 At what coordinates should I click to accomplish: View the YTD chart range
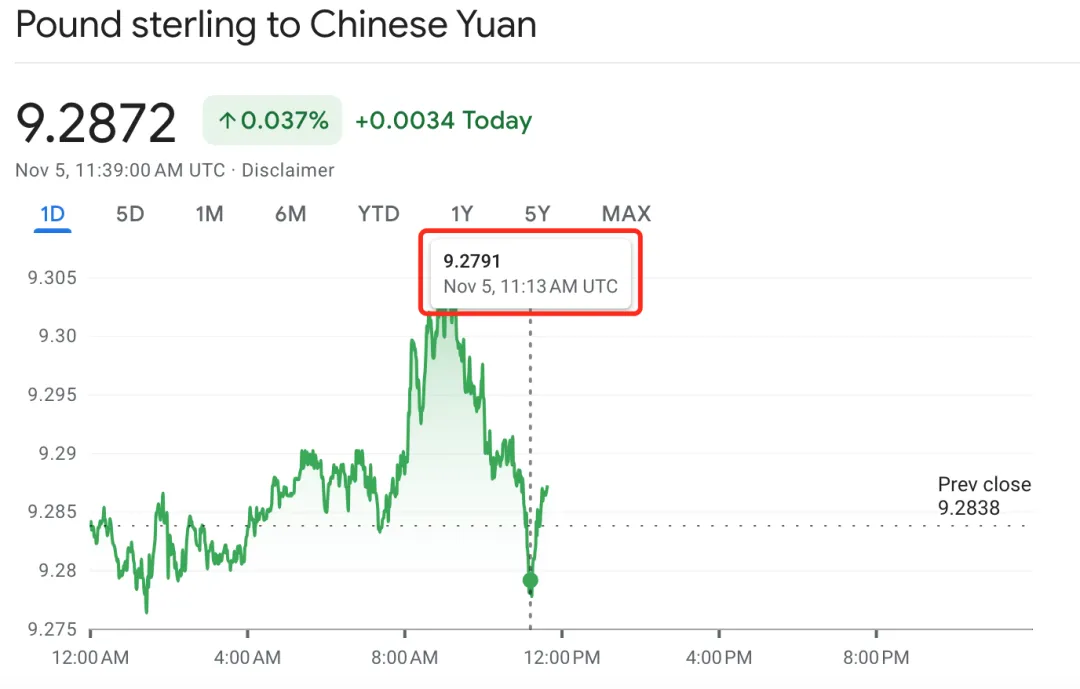(x=378, y=214)
